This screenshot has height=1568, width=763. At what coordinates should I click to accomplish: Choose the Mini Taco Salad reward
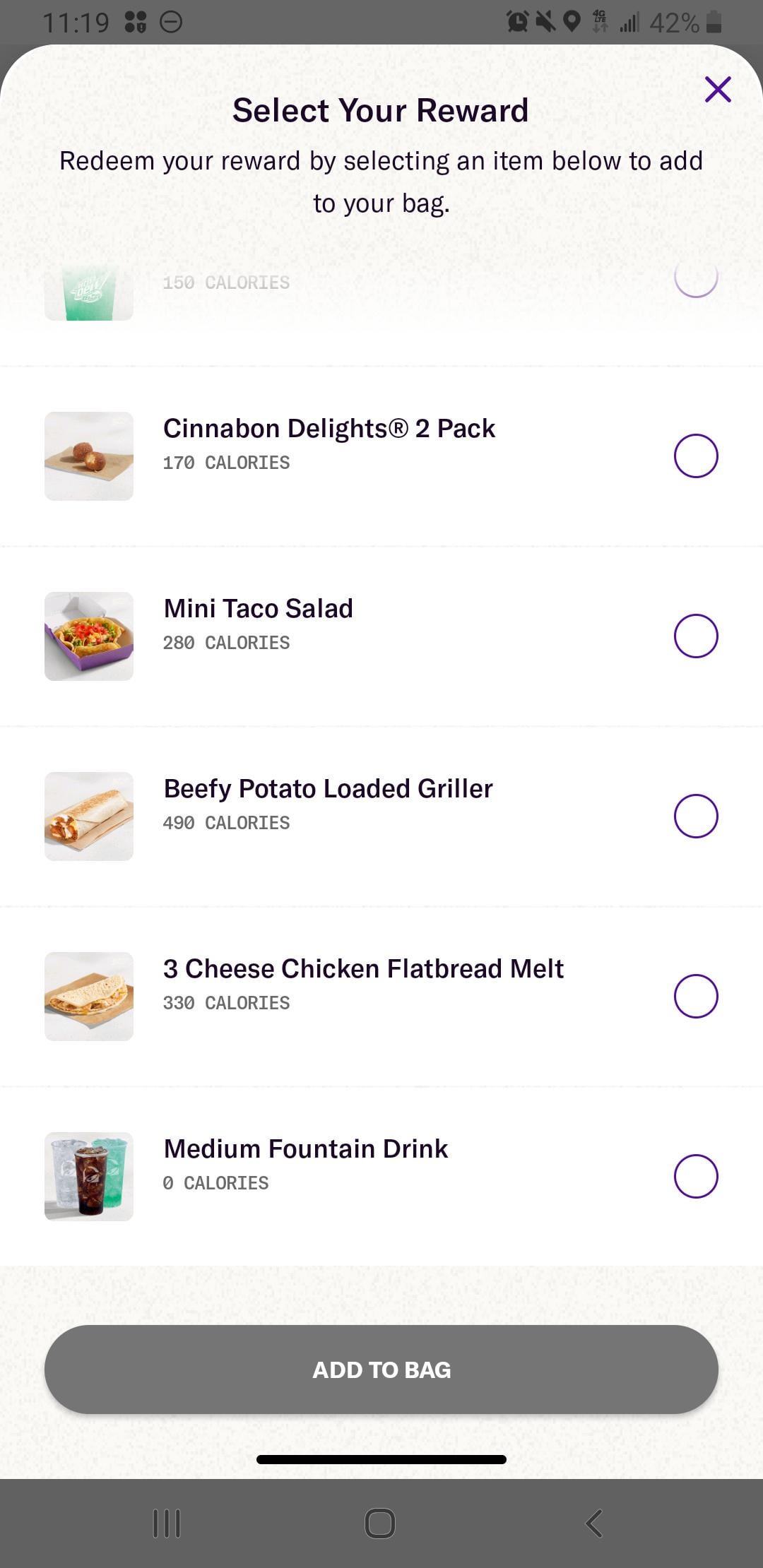click(696, 636)
